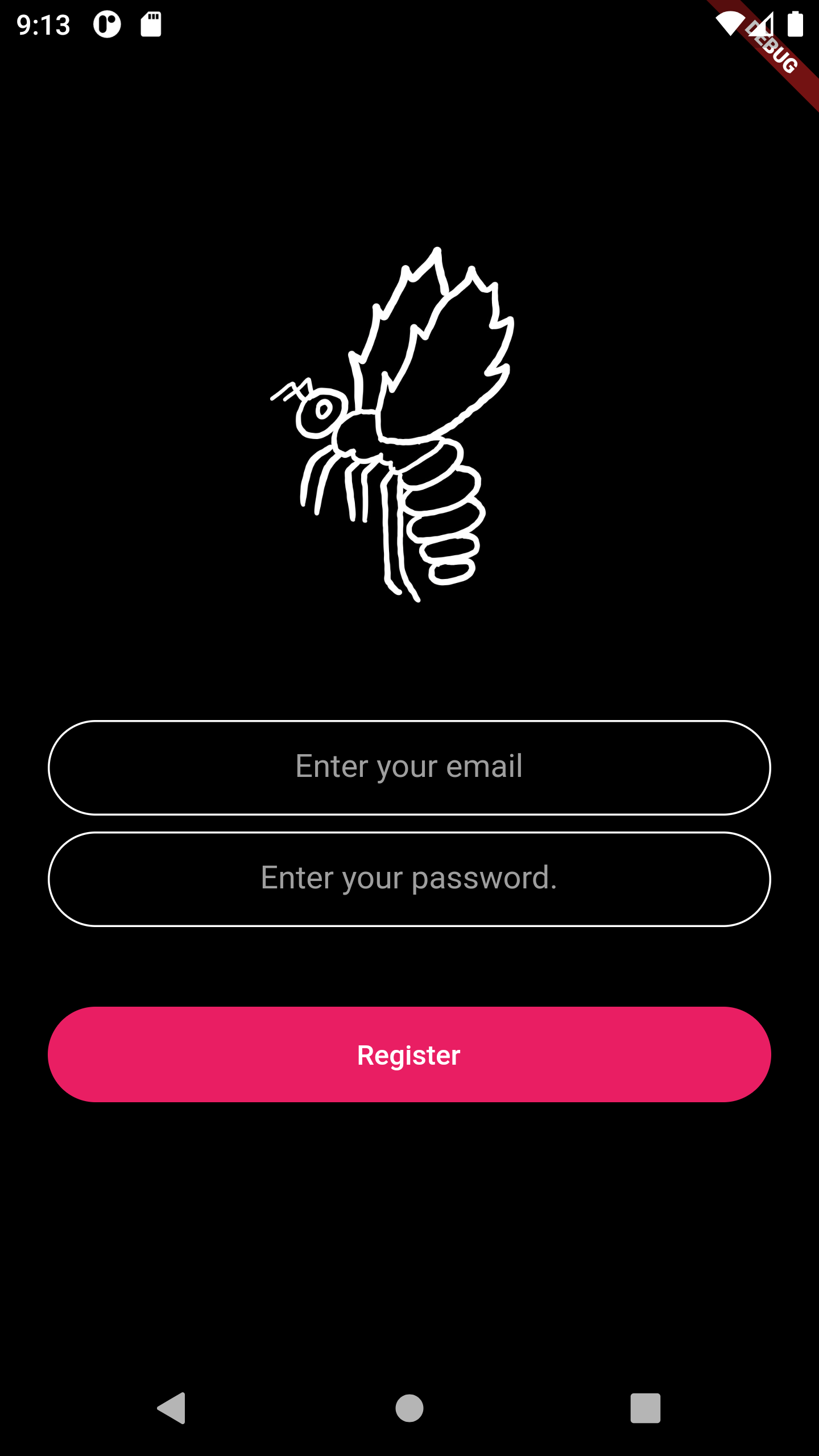Return to the home screen
The width and height of the screenshot is (819, 1456).
[x=409, y=1408]
